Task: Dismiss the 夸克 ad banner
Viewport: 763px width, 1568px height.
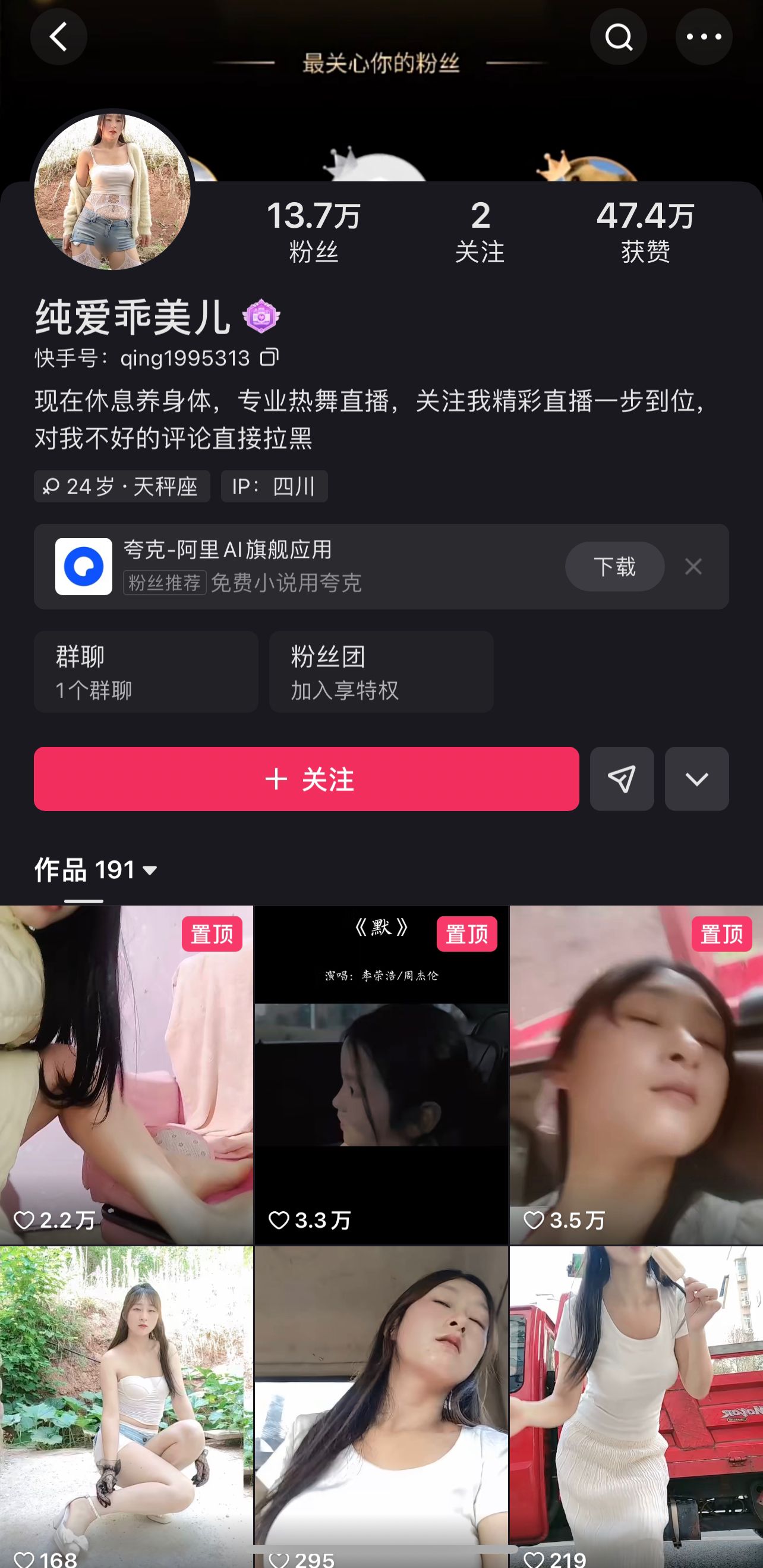Action: pos(693,567)
